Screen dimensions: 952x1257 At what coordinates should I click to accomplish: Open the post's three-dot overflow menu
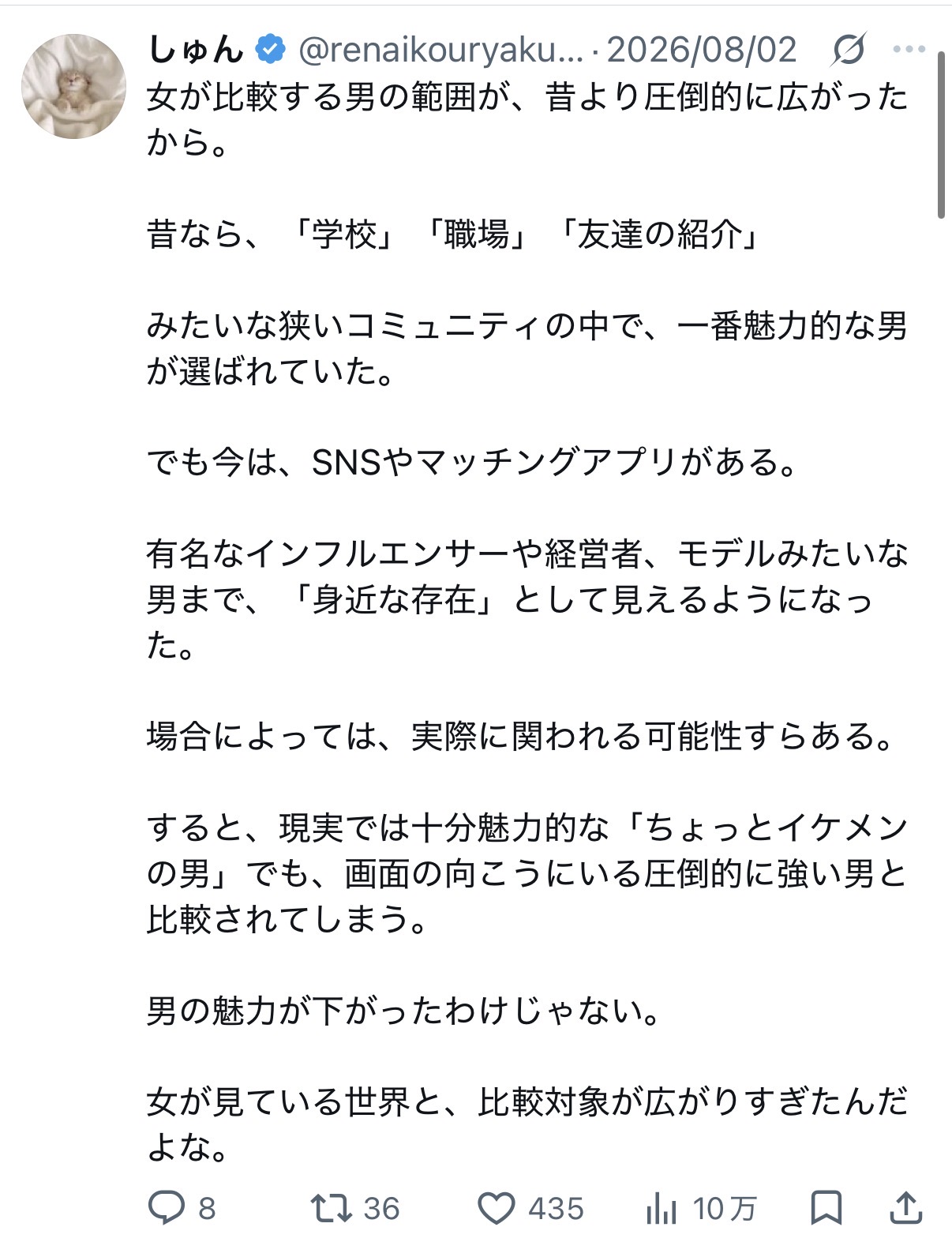[x=909, y=50]
